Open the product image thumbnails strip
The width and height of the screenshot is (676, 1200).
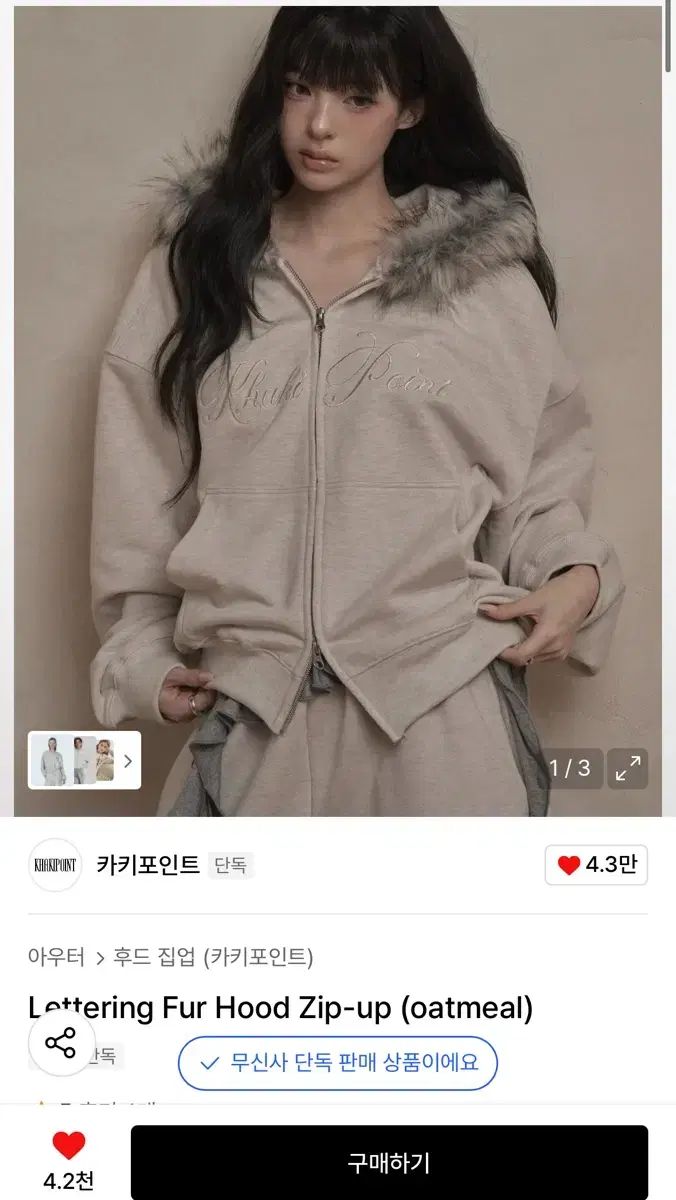click(x=84, y=760)
